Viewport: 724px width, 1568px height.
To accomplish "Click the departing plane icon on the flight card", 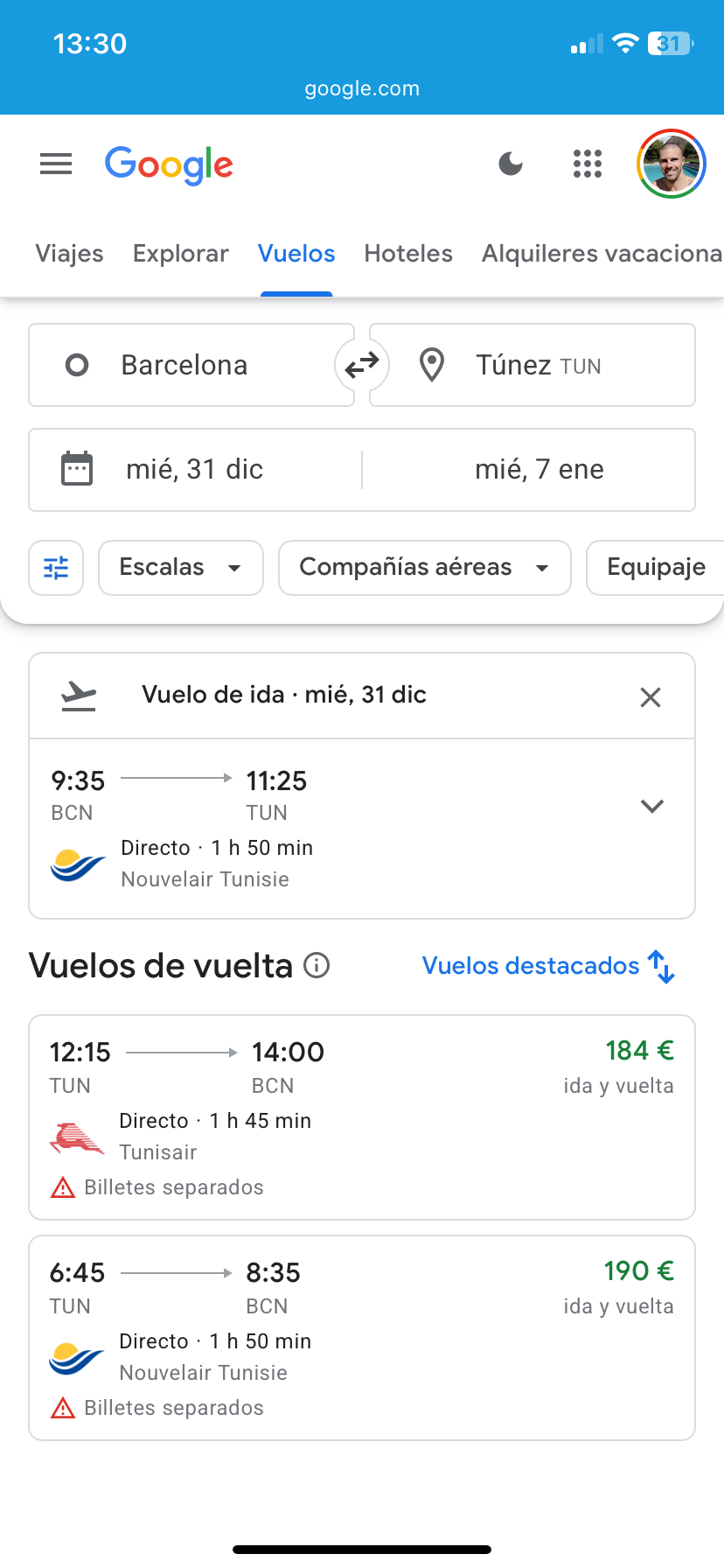I will [78, 694].
